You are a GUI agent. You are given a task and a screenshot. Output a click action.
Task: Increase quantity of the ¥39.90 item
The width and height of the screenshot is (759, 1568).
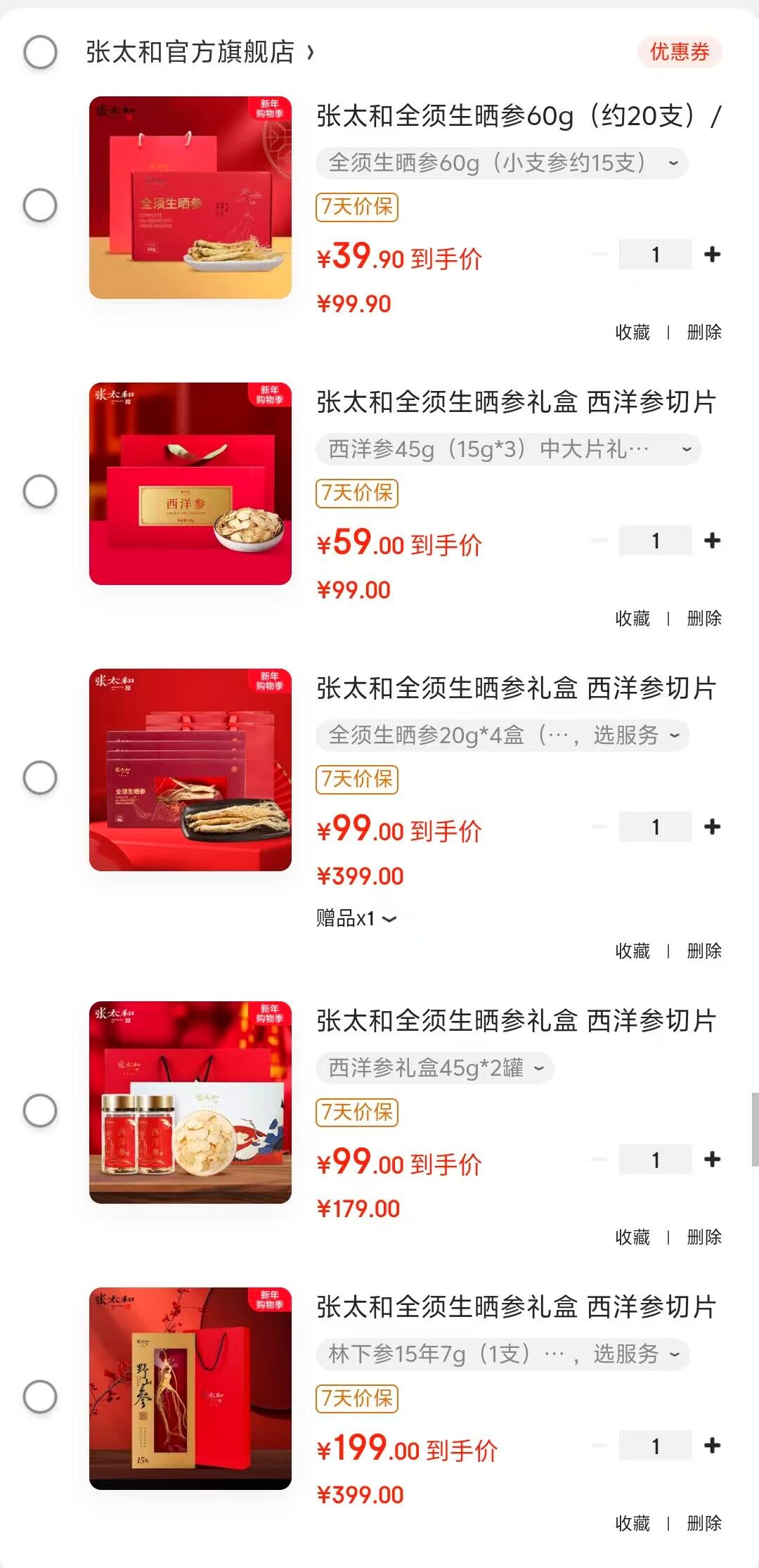[x=712, y=255]
